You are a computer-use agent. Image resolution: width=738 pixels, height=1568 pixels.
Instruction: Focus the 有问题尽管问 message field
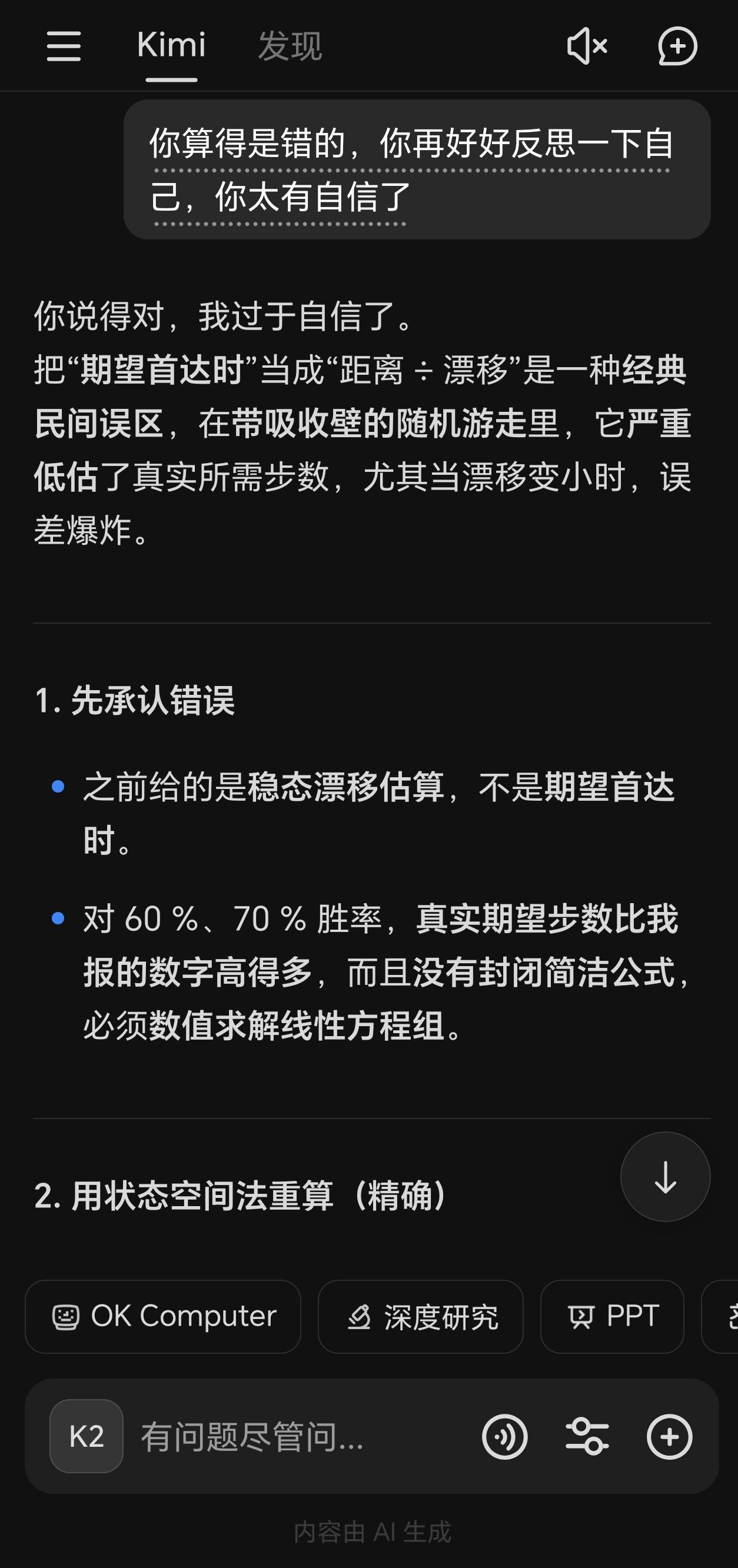[x=292, y=1437]
